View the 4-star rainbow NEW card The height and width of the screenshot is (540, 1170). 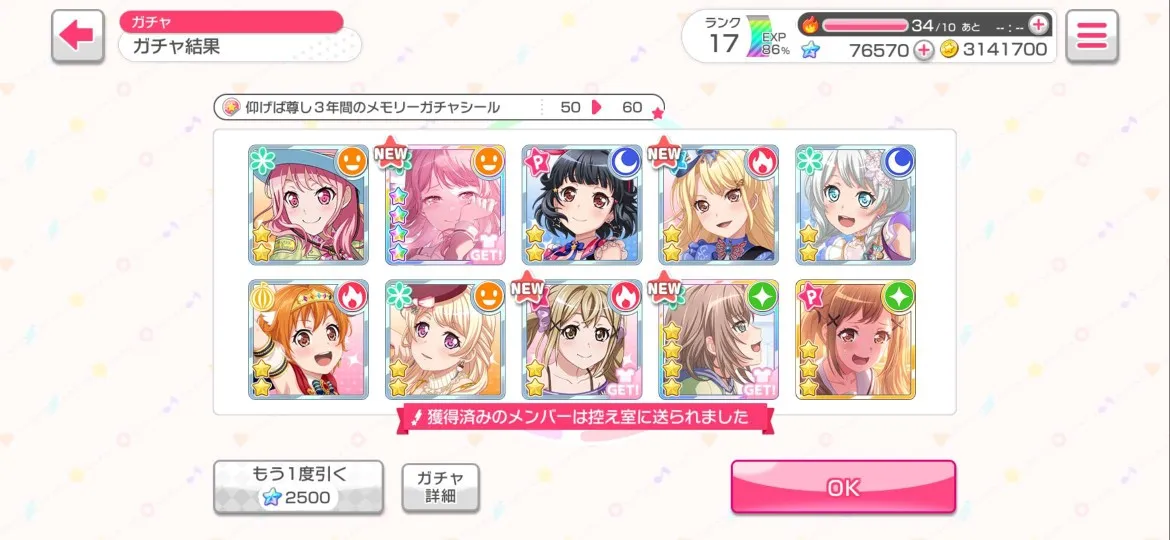[x=445, y=205]
